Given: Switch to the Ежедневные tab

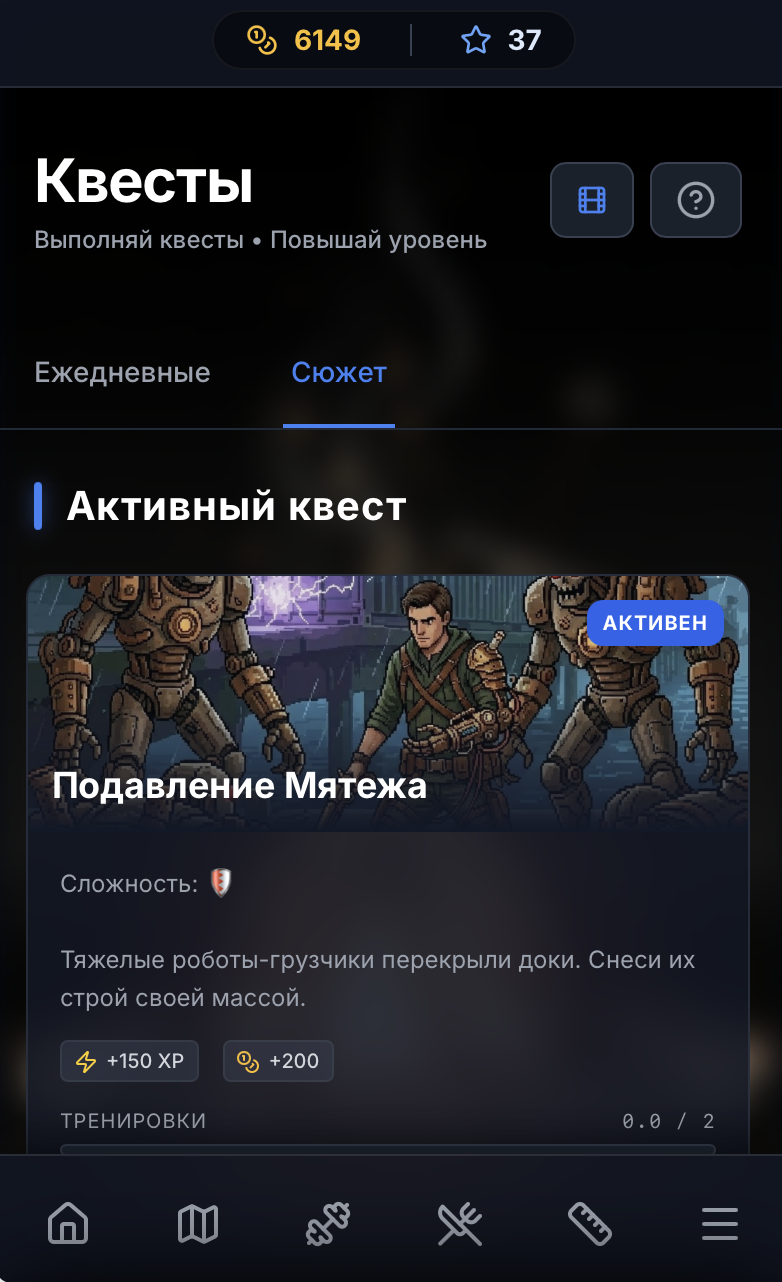Looking at the screenshot, I should [122, 372].
